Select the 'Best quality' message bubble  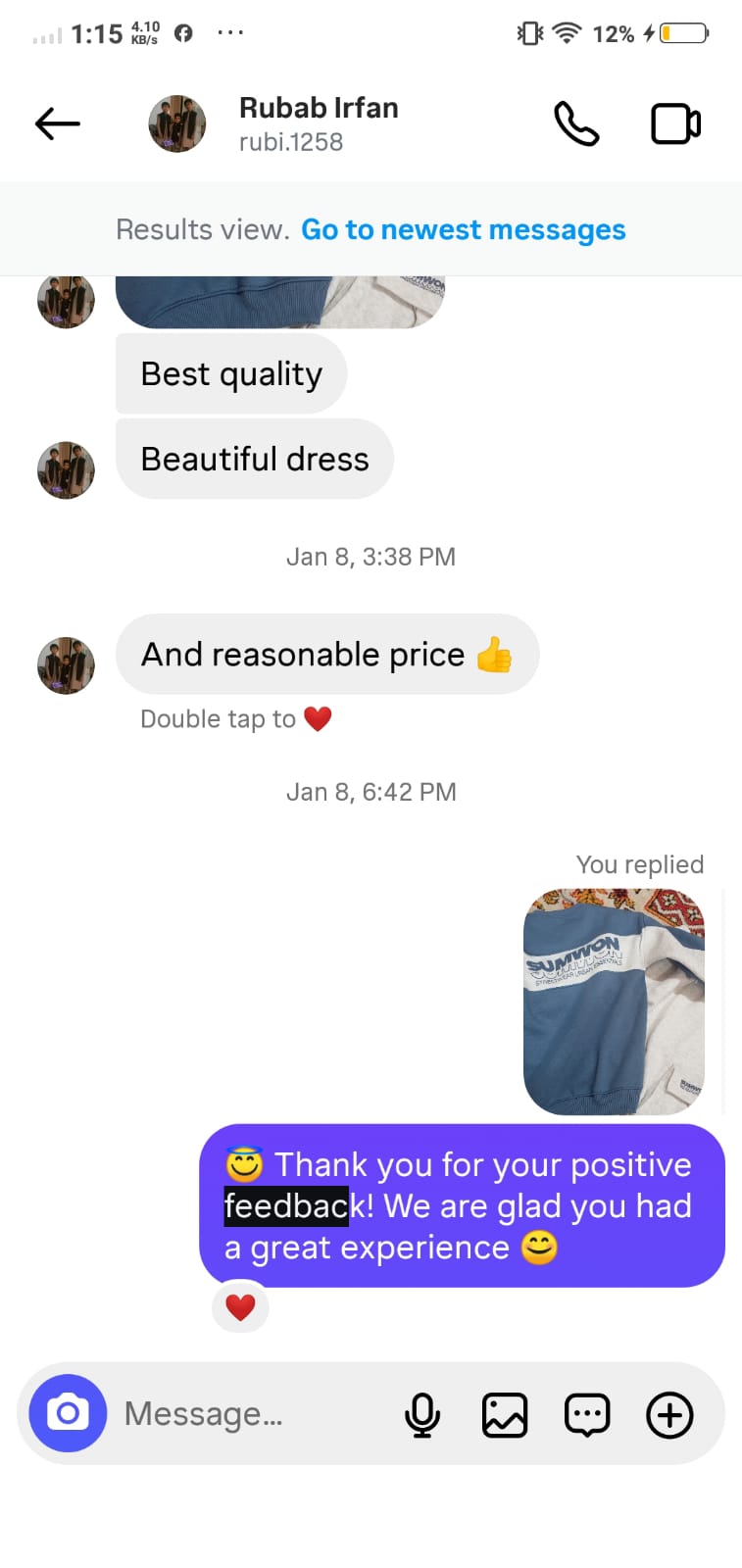click(x=230, y=373)
